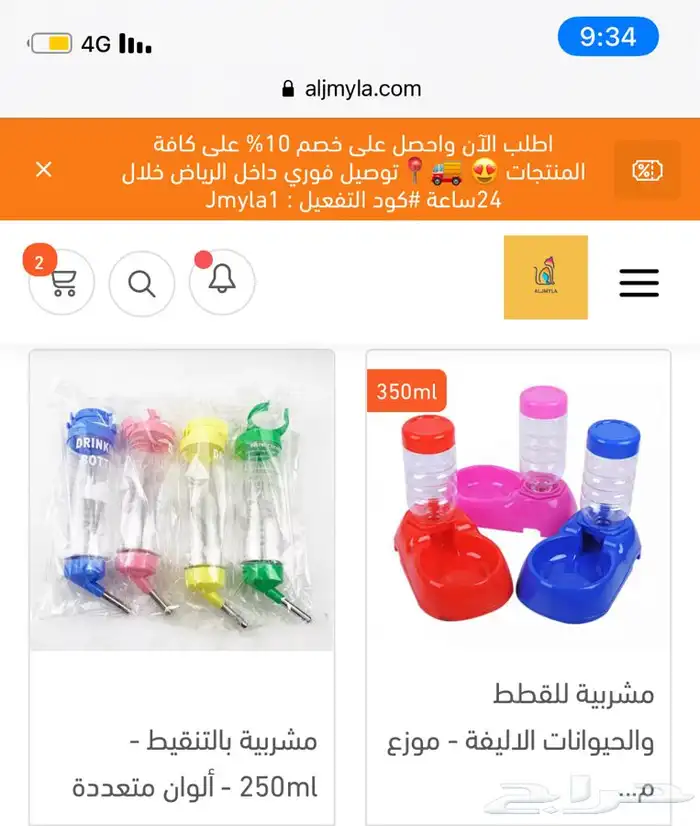Open the 250ml drip drinker product
Viewport: 700px width, 826px height.
182,500
